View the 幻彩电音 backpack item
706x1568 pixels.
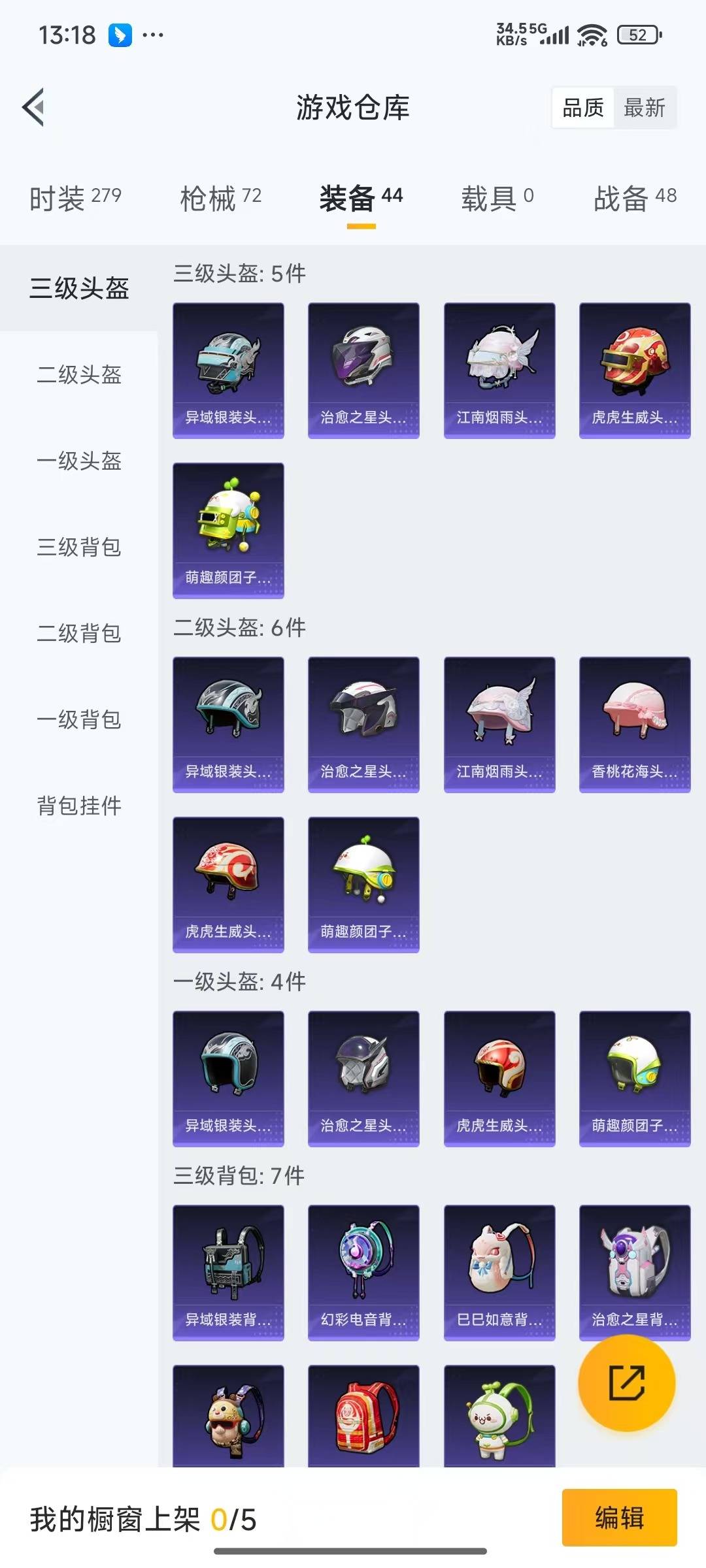coord(363,1272)
